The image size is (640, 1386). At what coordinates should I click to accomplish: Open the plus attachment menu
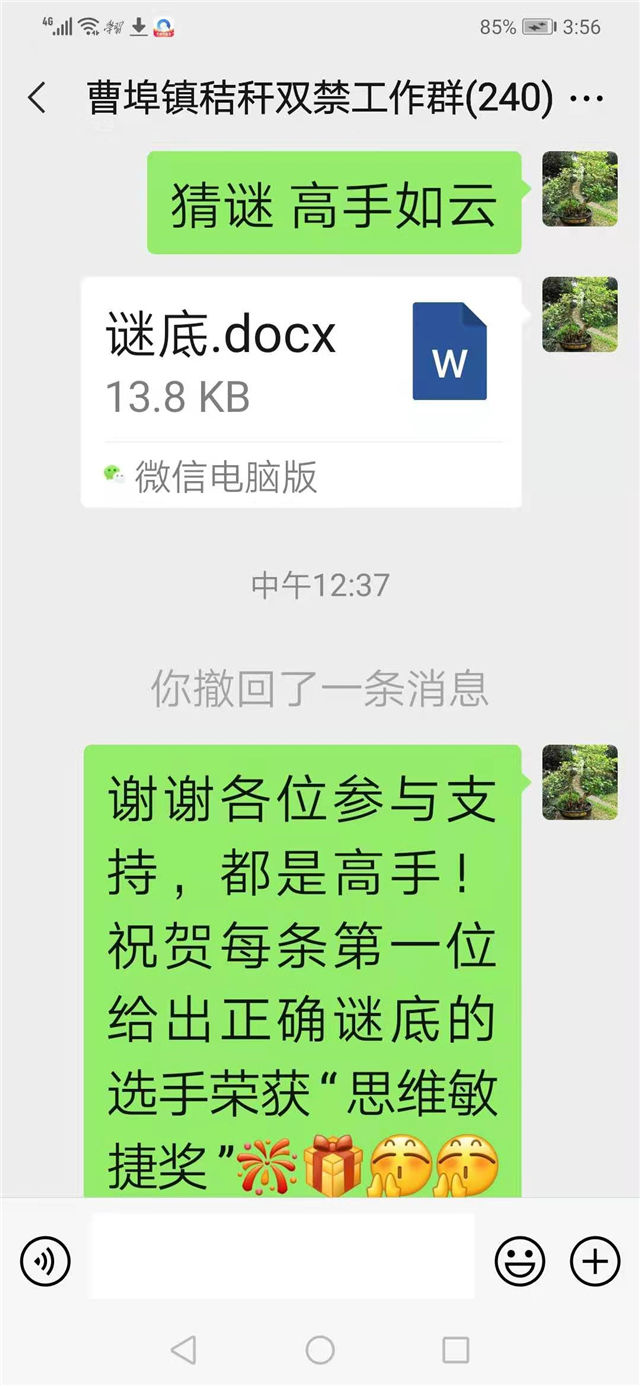tap(595, 1260)
